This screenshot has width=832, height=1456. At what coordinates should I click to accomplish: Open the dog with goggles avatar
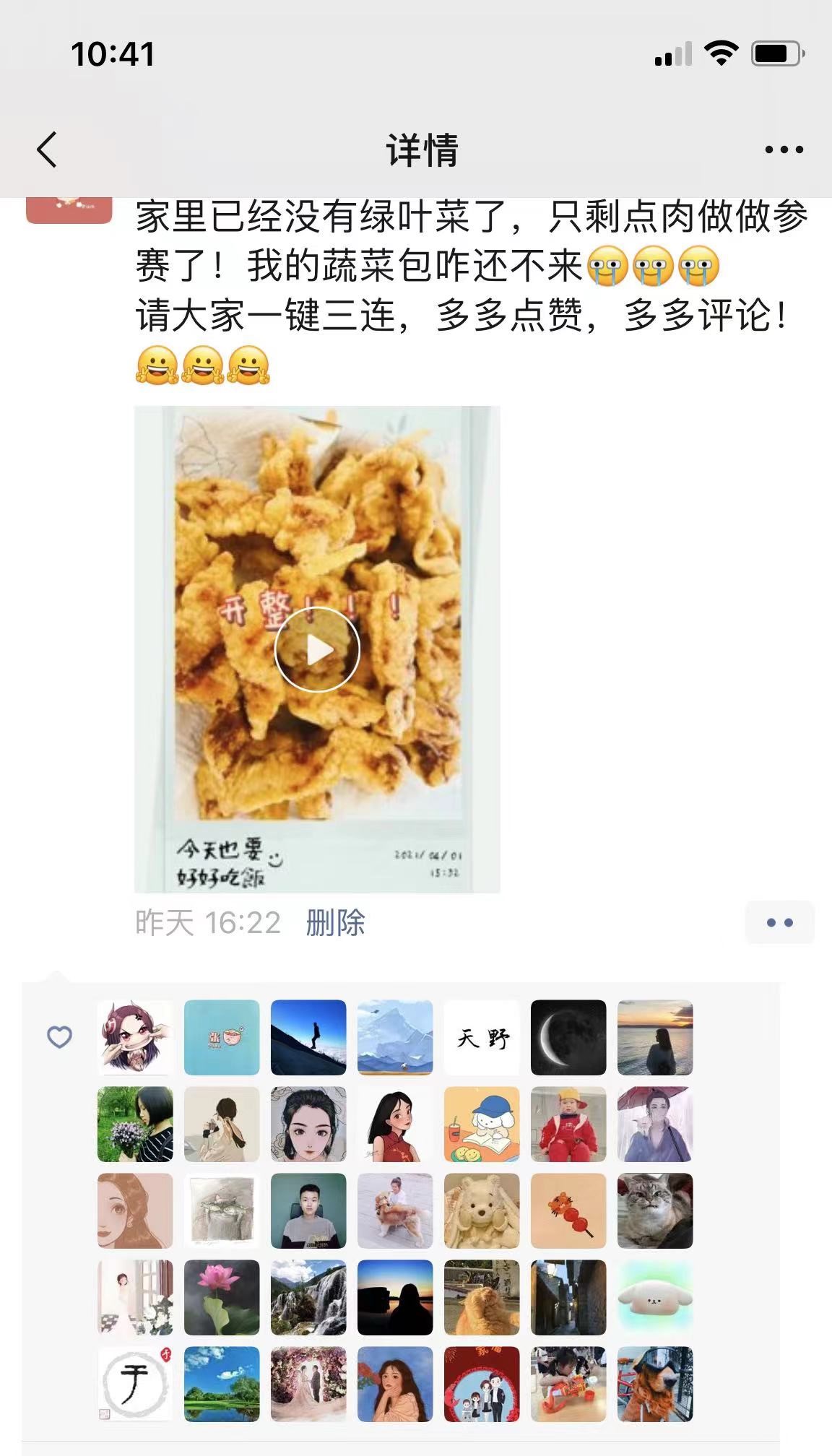tap(655, 1384)
